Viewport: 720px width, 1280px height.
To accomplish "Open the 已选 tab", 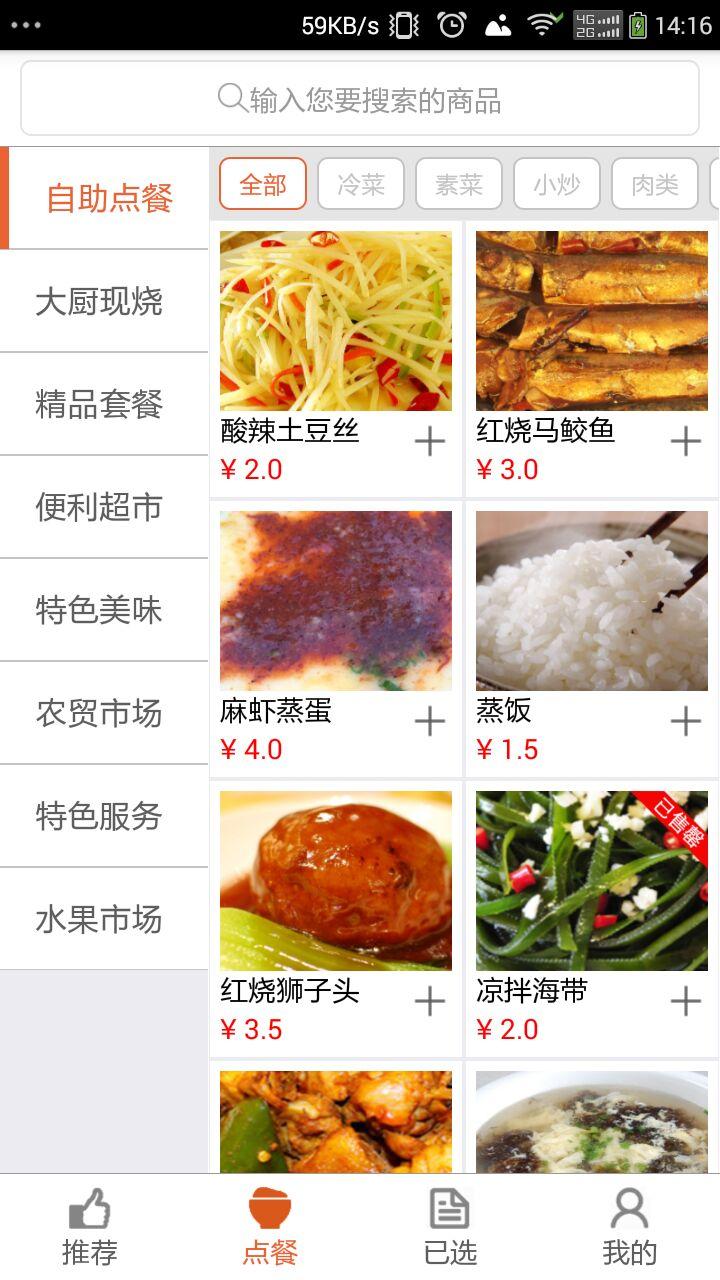I will pos(450,1227).
